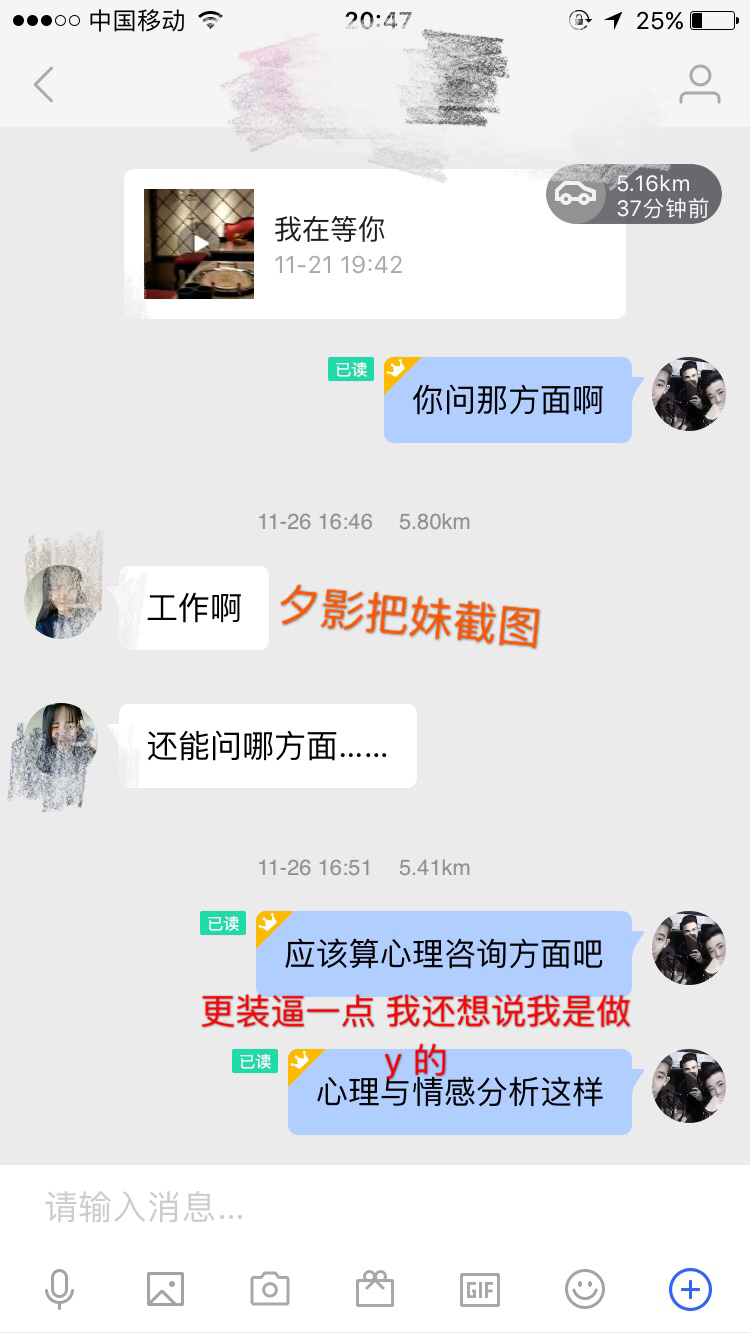750x1334 pixels.
Task: Tap the back chevron to exit chat
Action: [42, 84]
